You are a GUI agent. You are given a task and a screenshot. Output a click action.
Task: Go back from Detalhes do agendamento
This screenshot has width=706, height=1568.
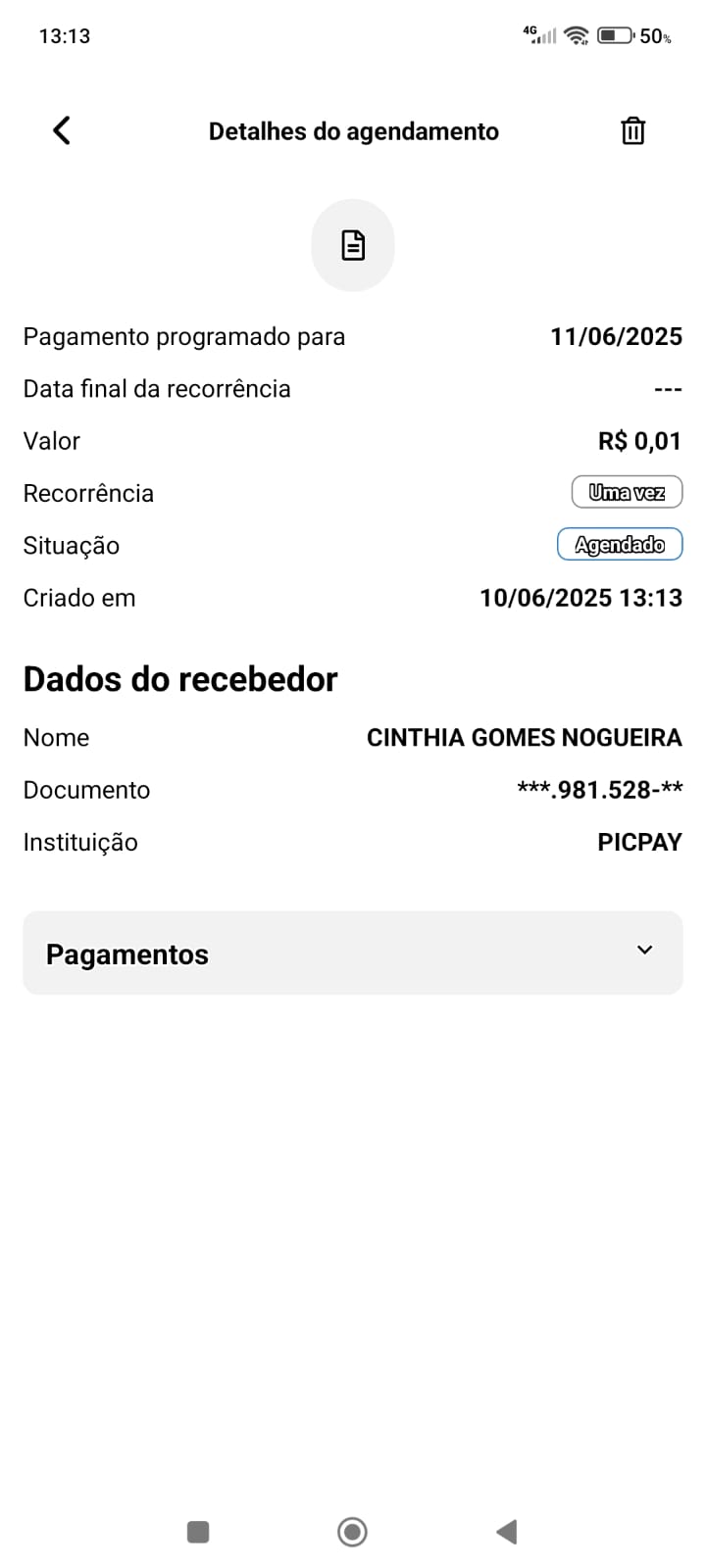click(x=62, y=130)
